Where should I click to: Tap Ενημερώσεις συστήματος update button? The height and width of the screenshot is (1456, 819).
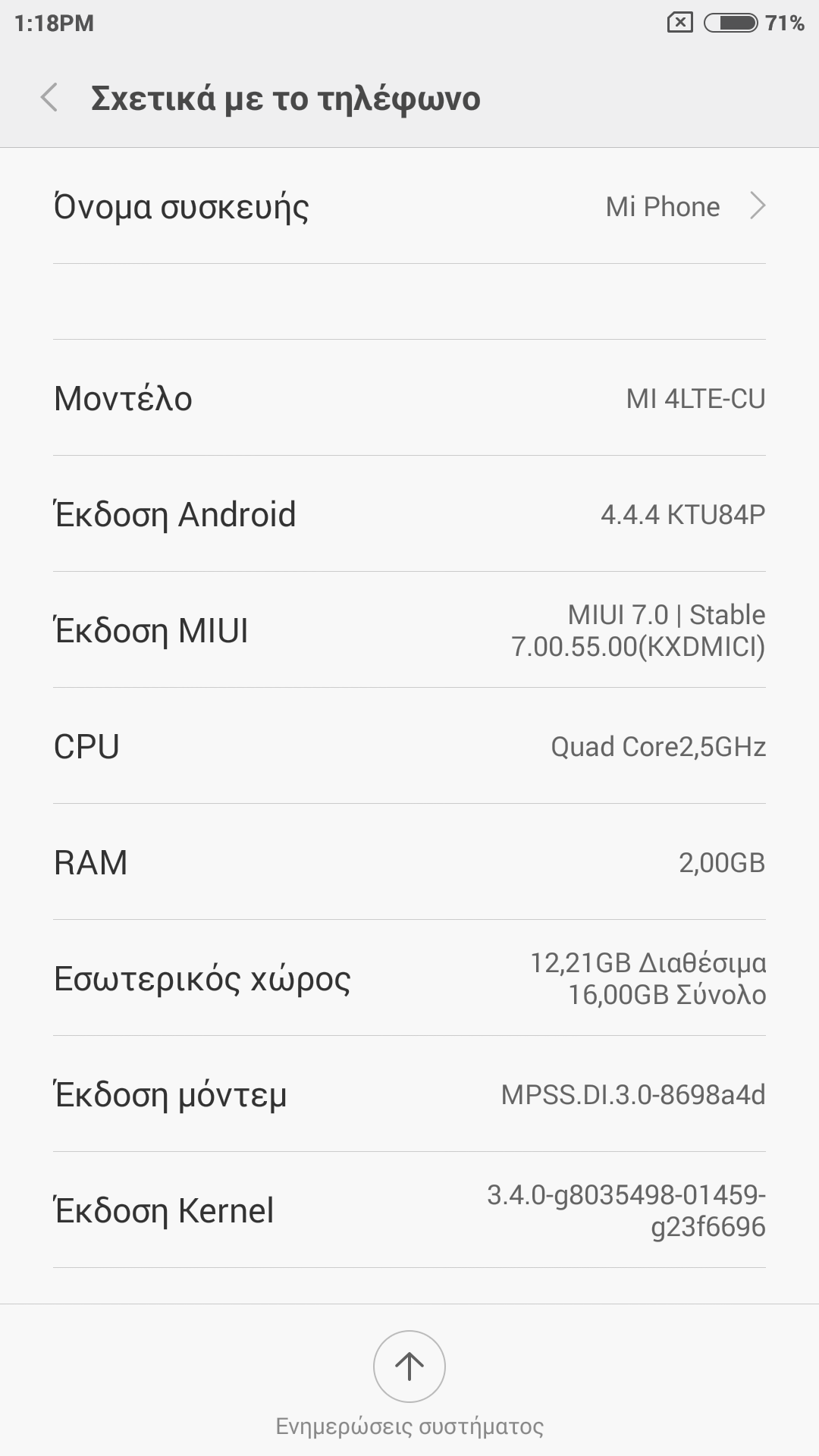(409, 1367)
